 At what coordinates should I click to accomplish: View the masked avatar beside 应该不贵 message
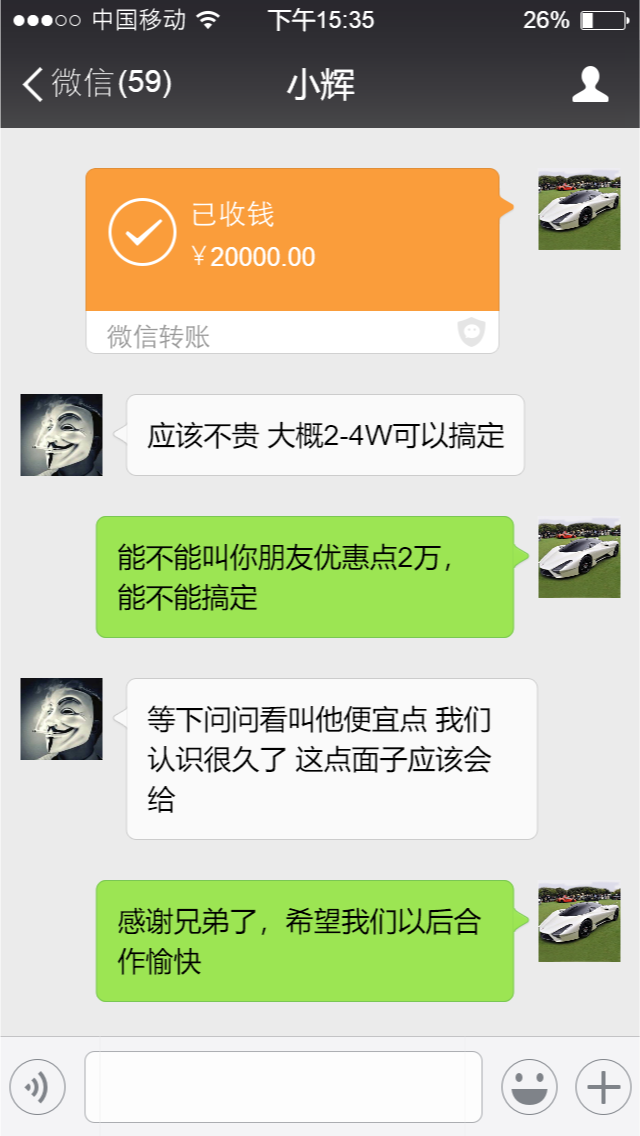(x=61, y=435)
